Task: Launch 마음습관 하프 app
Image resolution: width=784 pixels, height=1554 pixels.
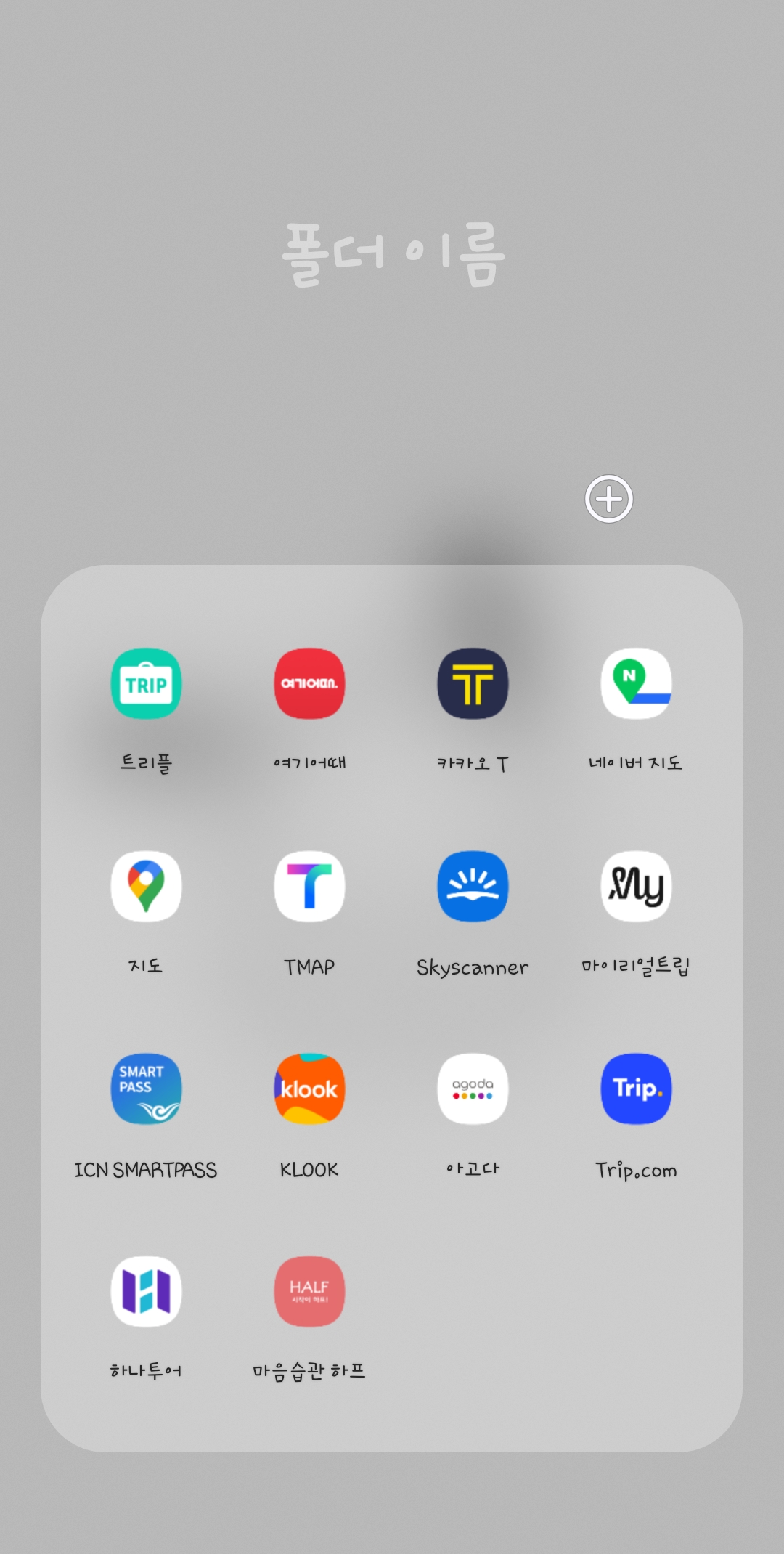Action: coord(309,1291)
